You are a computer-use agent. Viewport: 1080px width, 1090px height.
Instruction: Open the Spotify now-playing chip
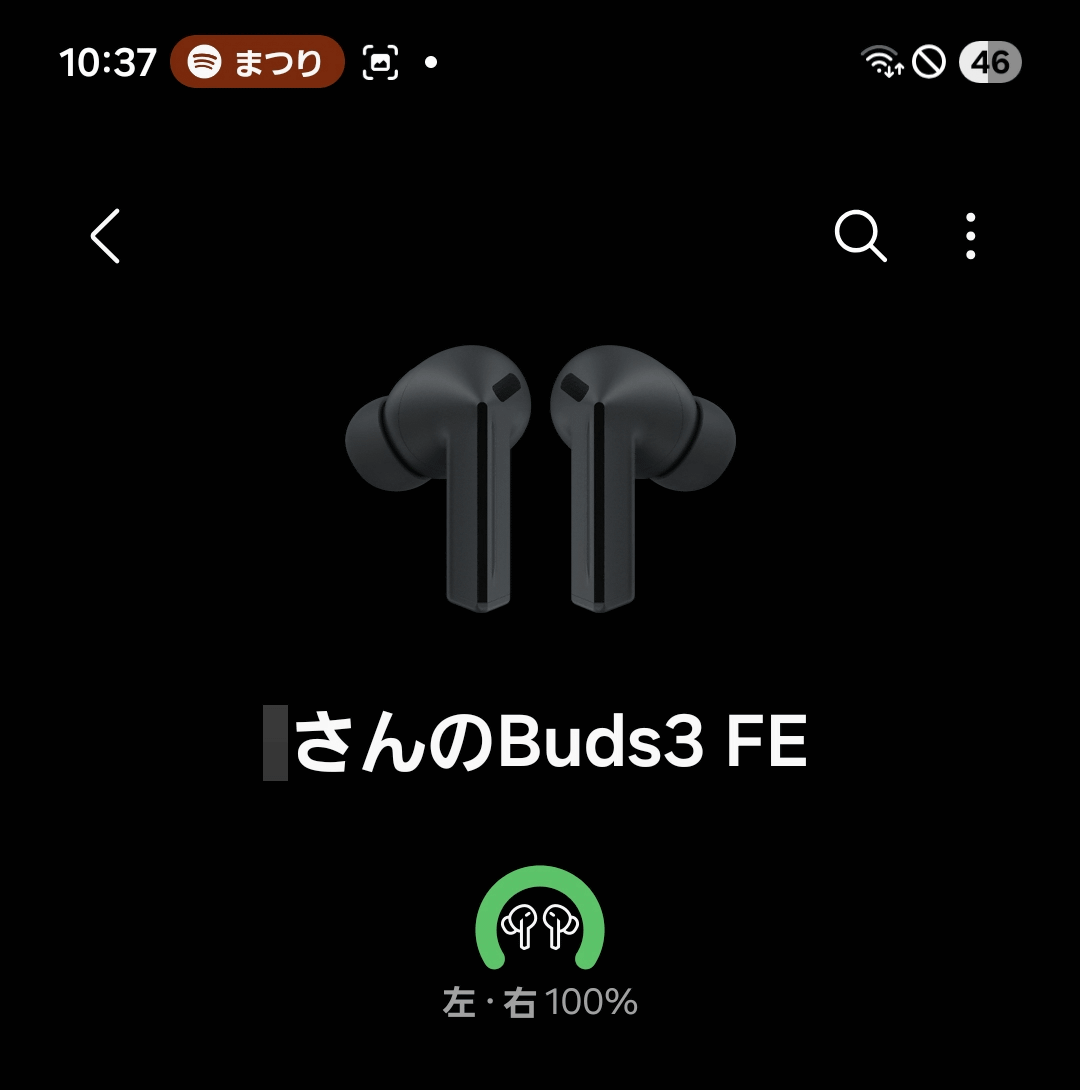pyautogui.click(x=257, y=63)
